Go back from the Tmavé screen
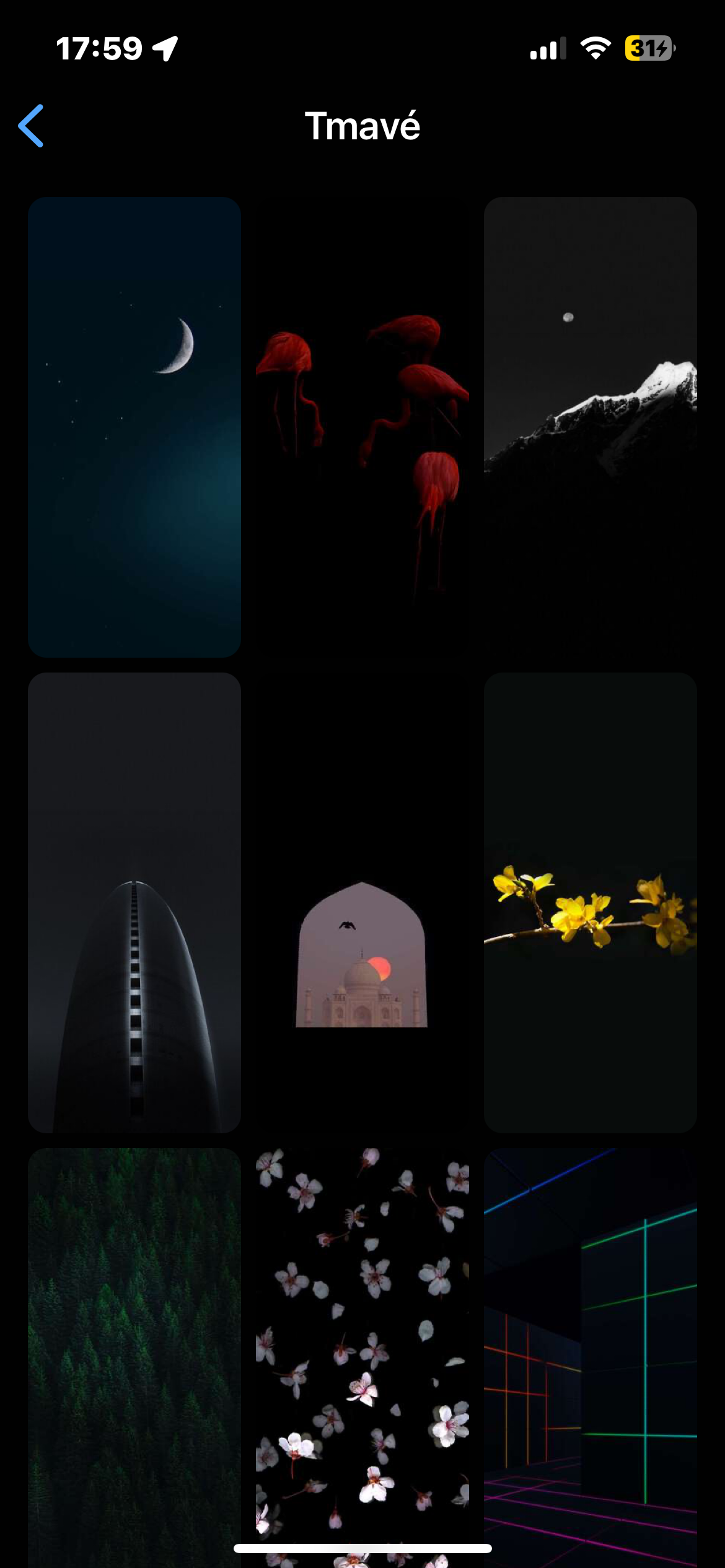 (31, 126)
